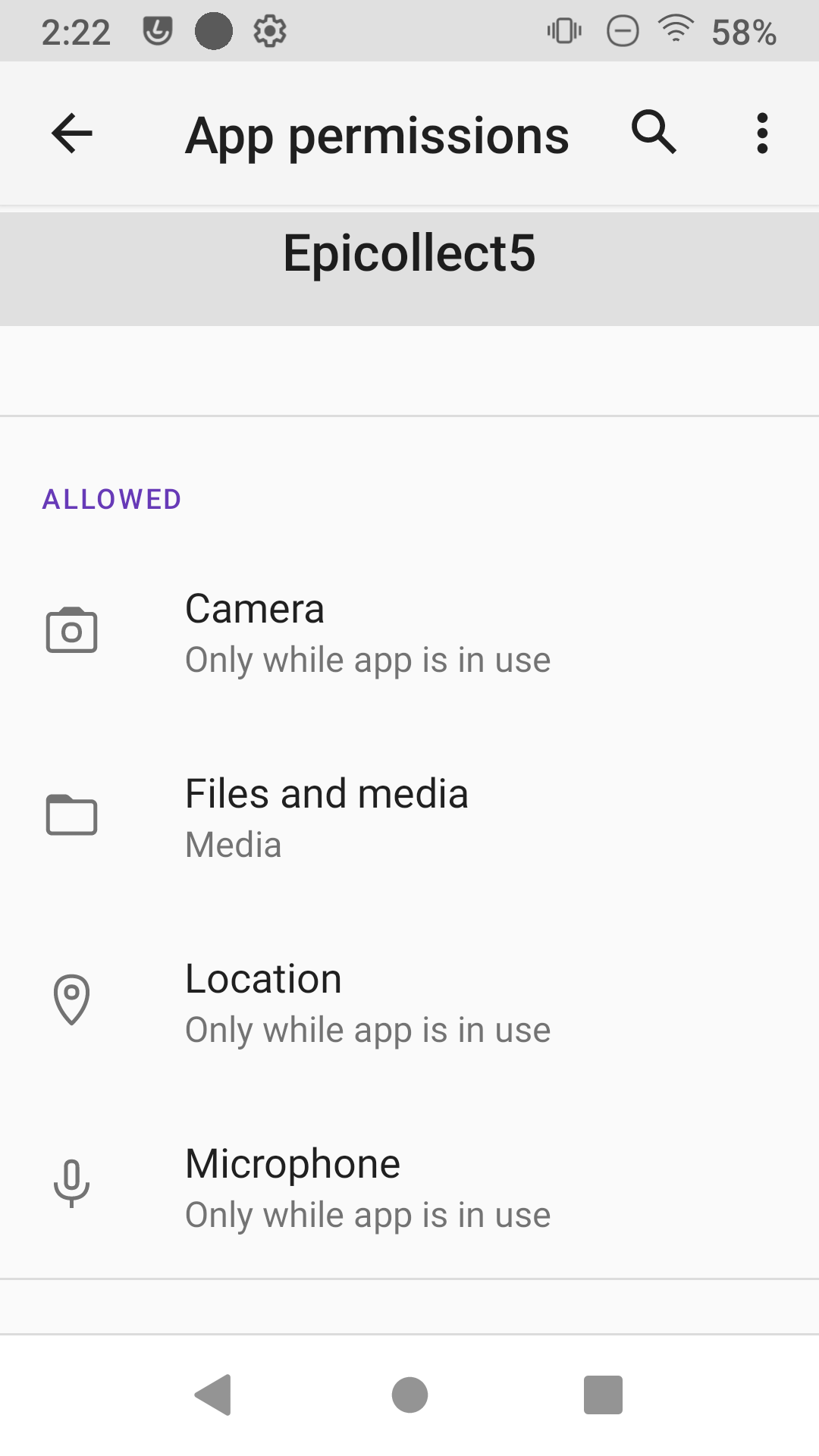The height and width of the screenshot is (1456, 819).
Task: Open the search icon in the app bar
Action: click(x=654, y=132)
